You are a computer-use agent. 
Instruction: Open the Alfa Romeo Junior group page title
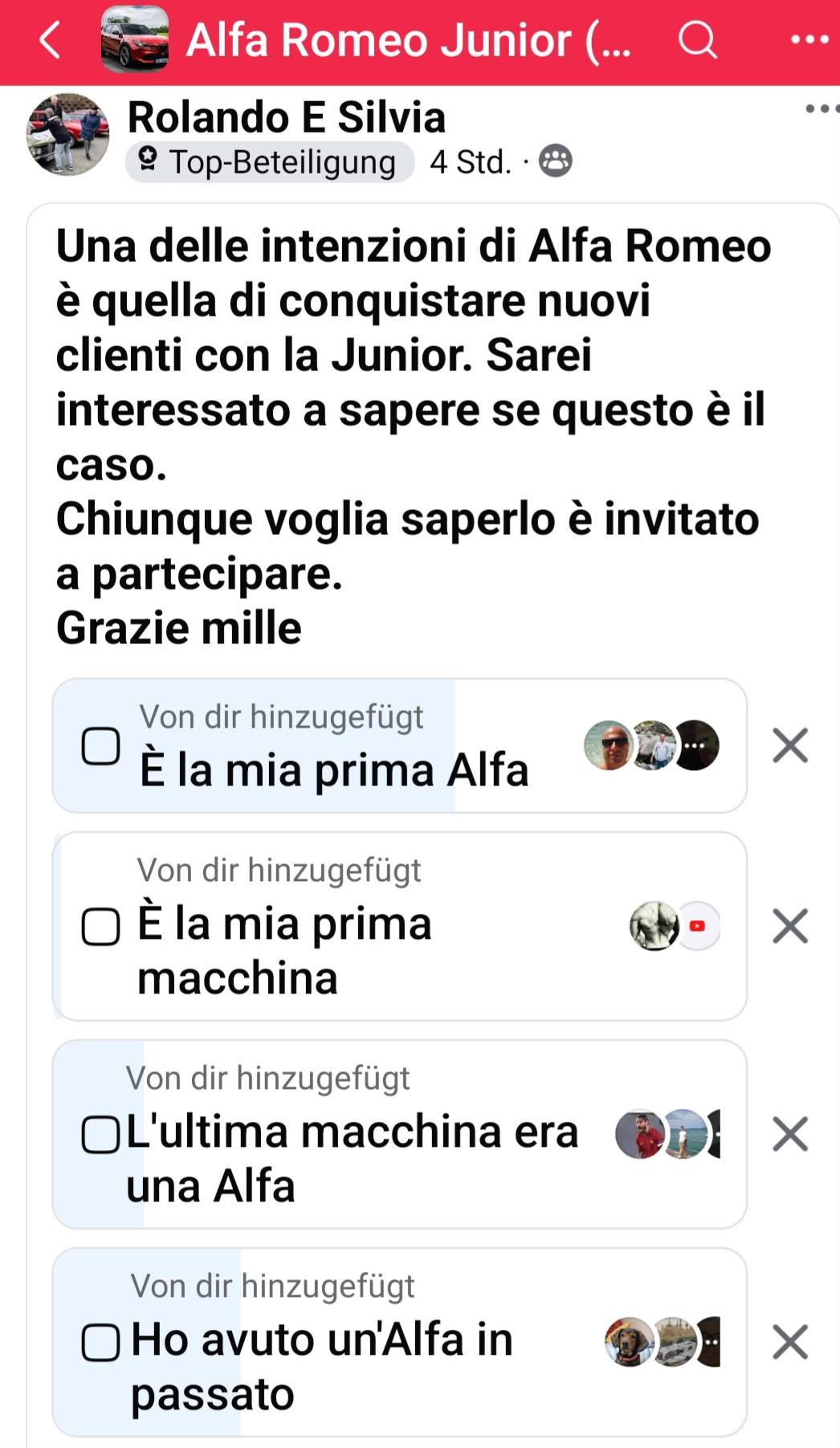click(x=409, y=40)
